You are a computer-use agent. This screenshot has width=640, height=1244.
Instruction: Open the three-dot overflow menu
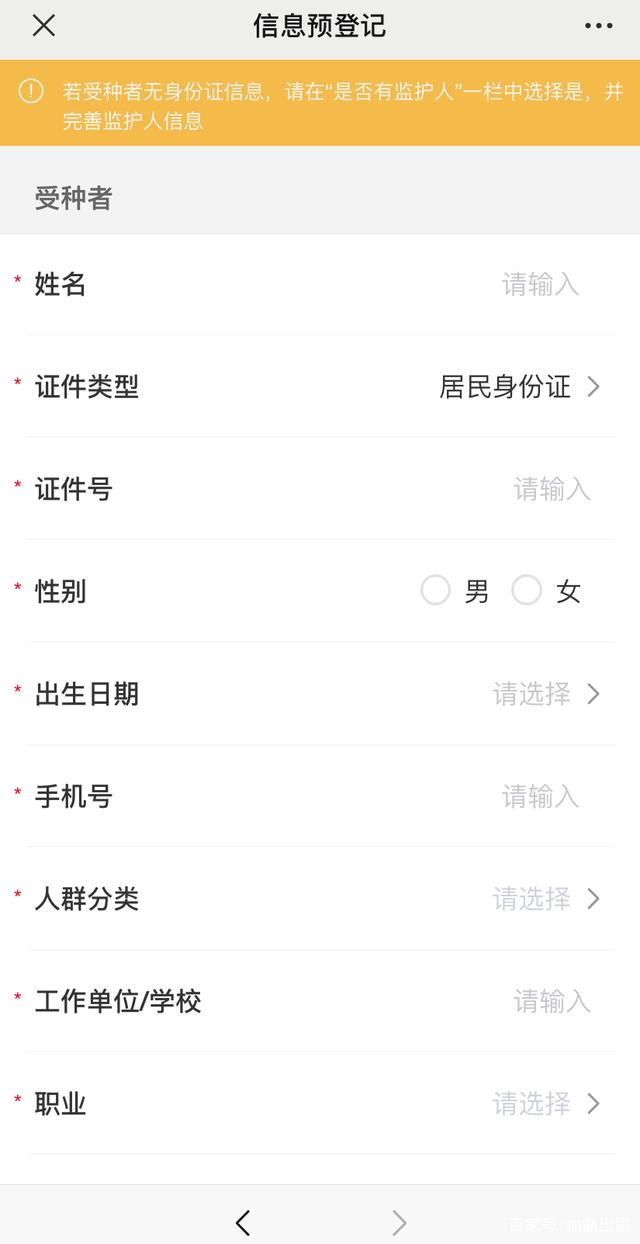(598, 26)
